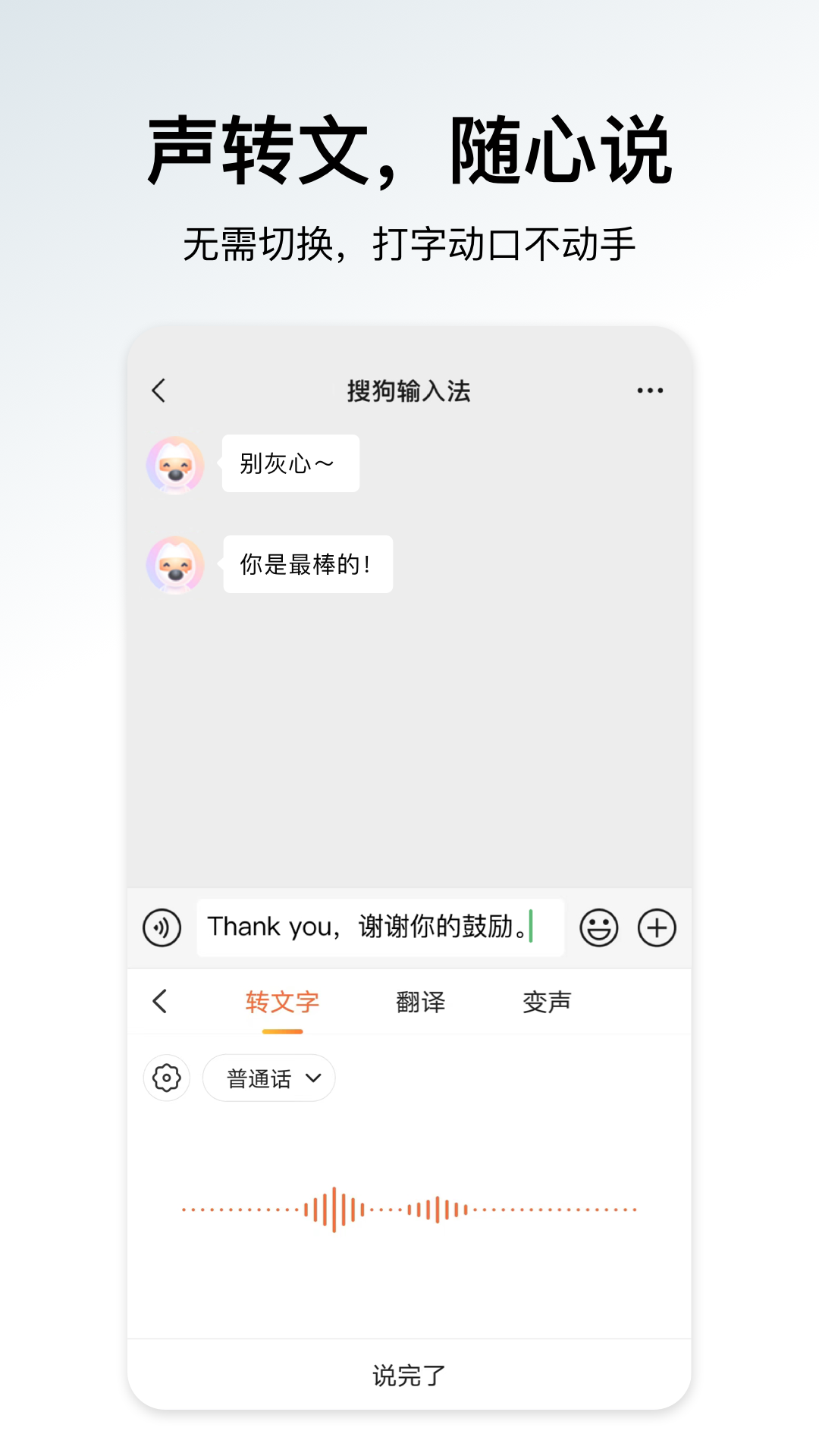819x1456 pixels.
Task: Click the 别灰心～ message bubble
Action: [x=290, y=463]
